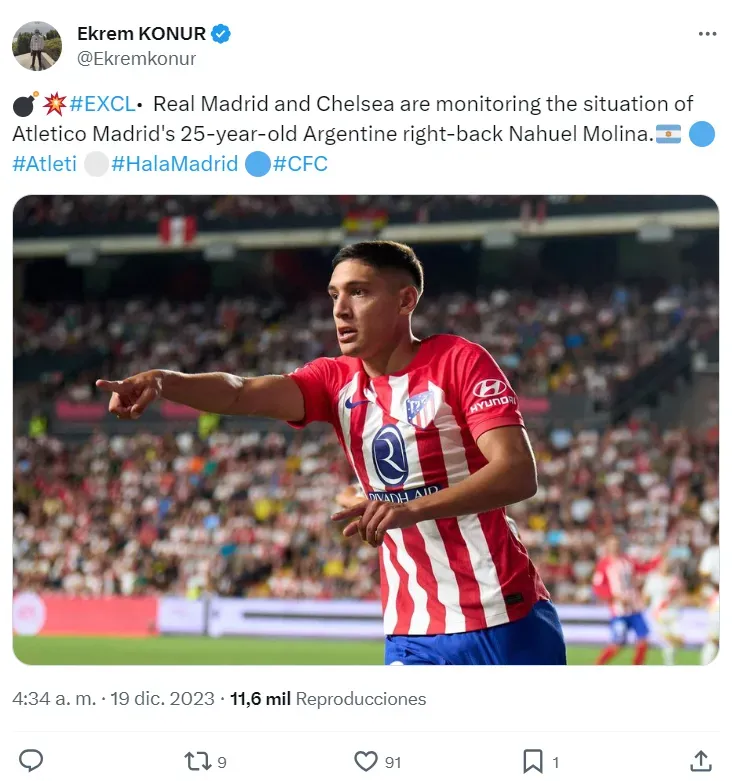
Task: Open the #HalaMadrid hashtag
Action: pyautogui.click(x=174, y=164)
